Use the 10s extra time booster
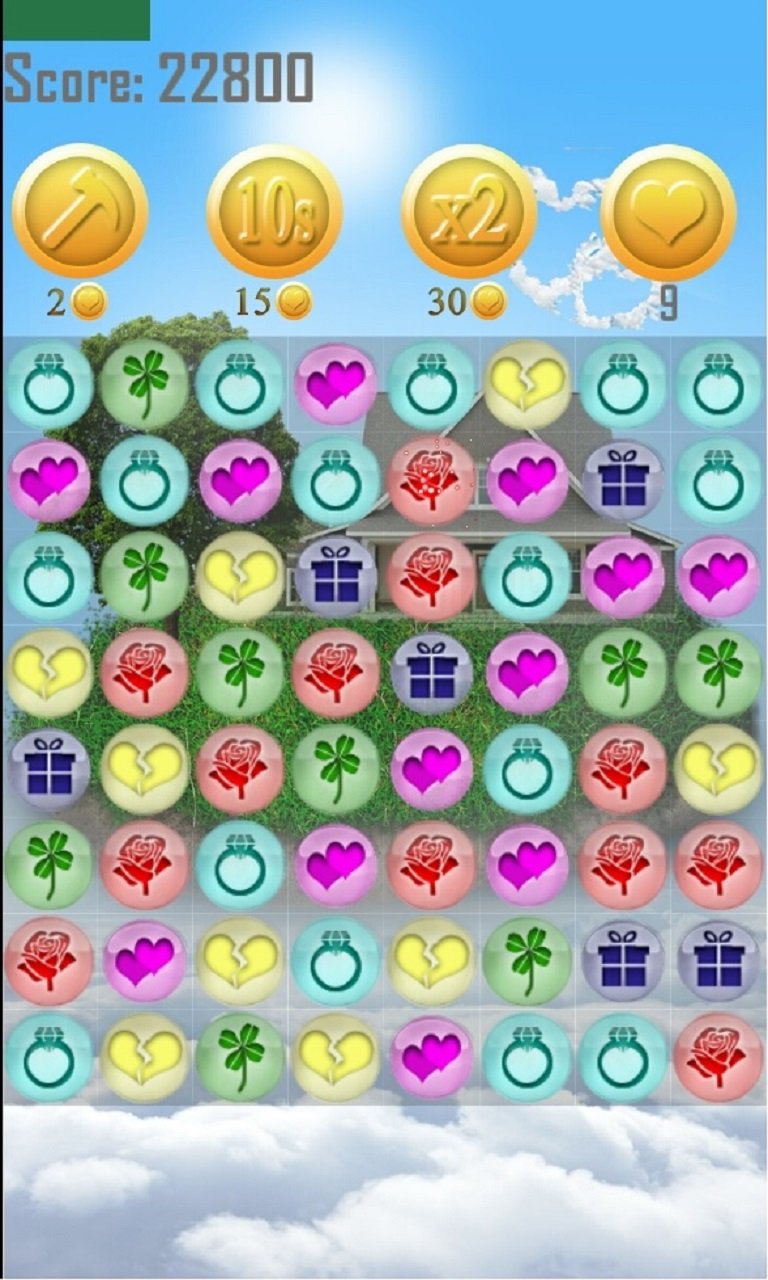 274,212
